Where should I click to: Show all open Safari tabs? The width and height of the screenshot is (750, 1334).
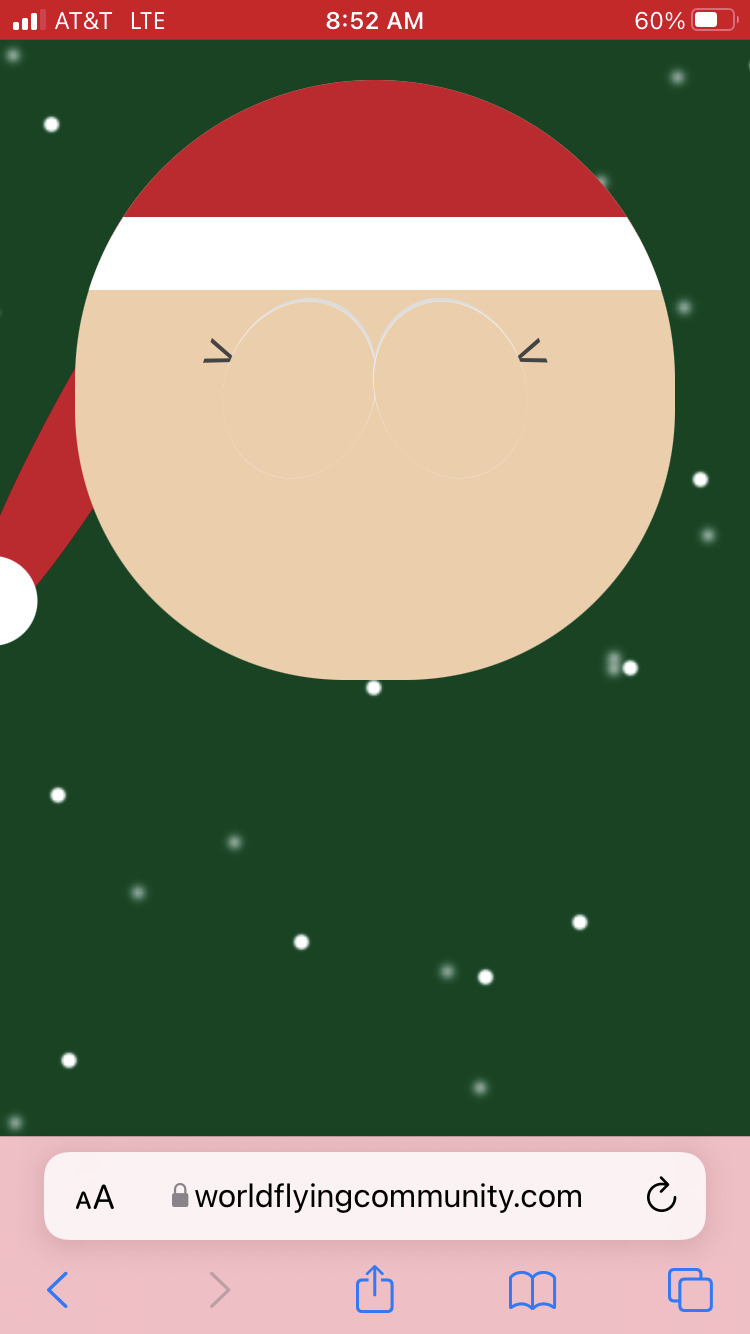690,1290
